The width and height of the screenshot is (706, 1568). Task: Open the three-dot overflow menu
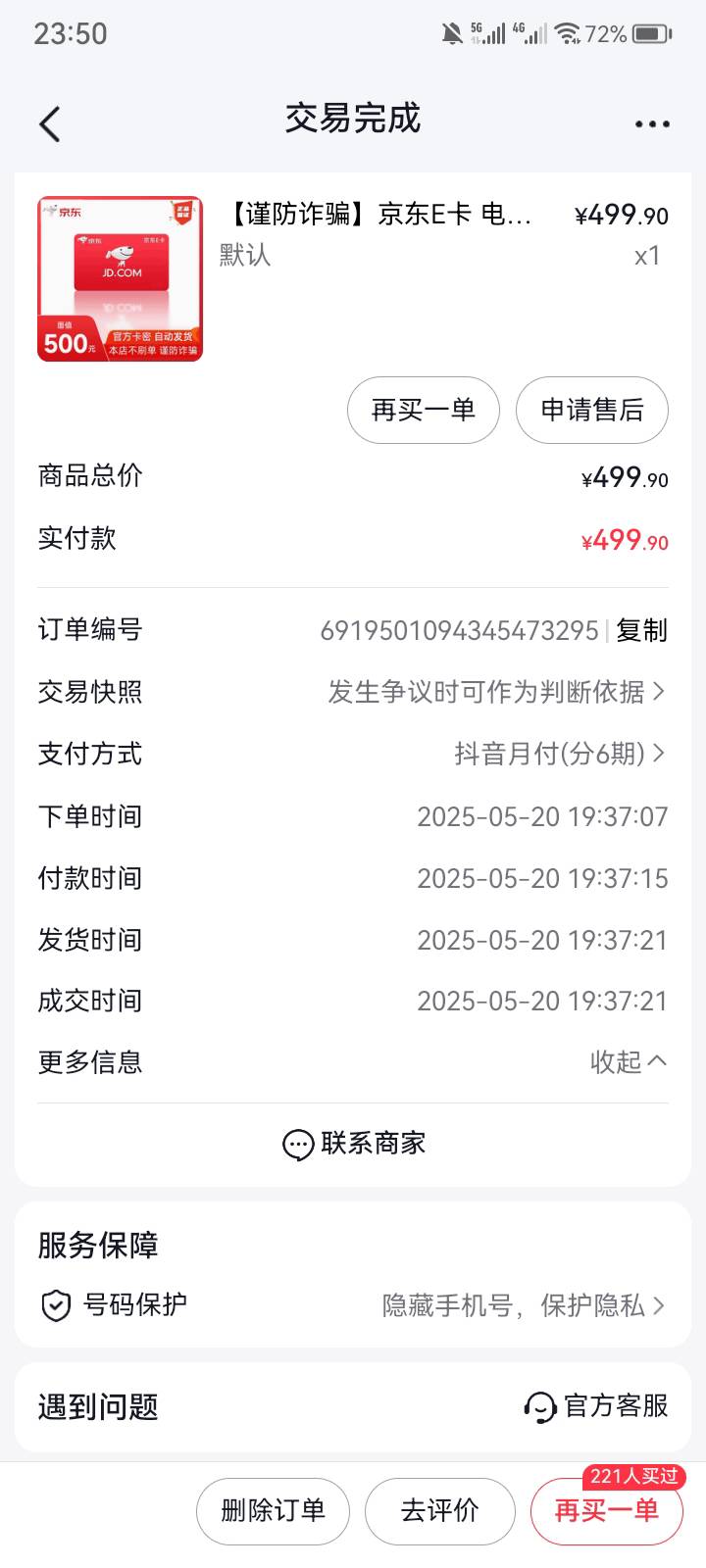tap(652, 124)
